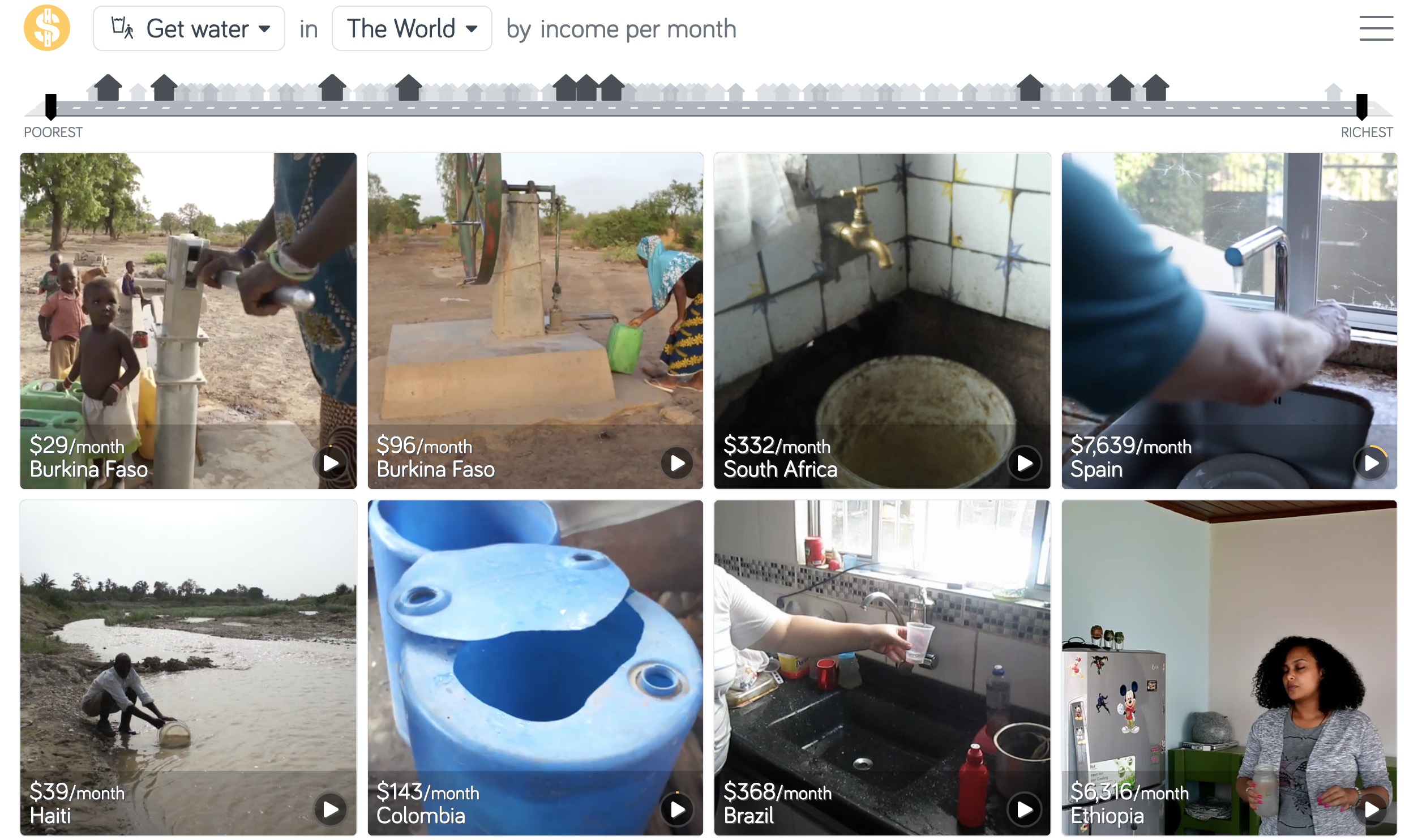
Task: Open the hamburger menu
Action: pyautogui.click(x=1376, y=28)
